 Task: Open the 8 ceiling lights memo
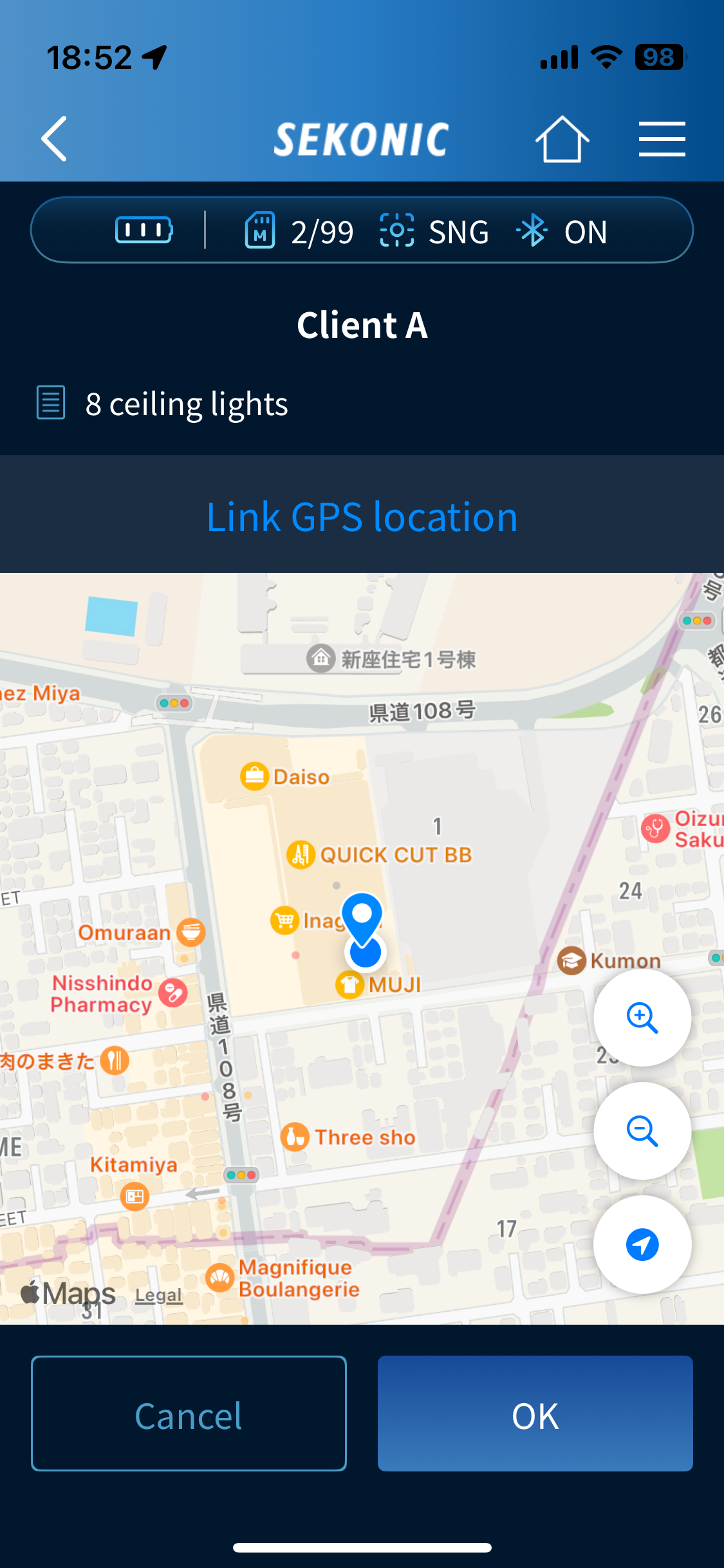tap(186, 404)
